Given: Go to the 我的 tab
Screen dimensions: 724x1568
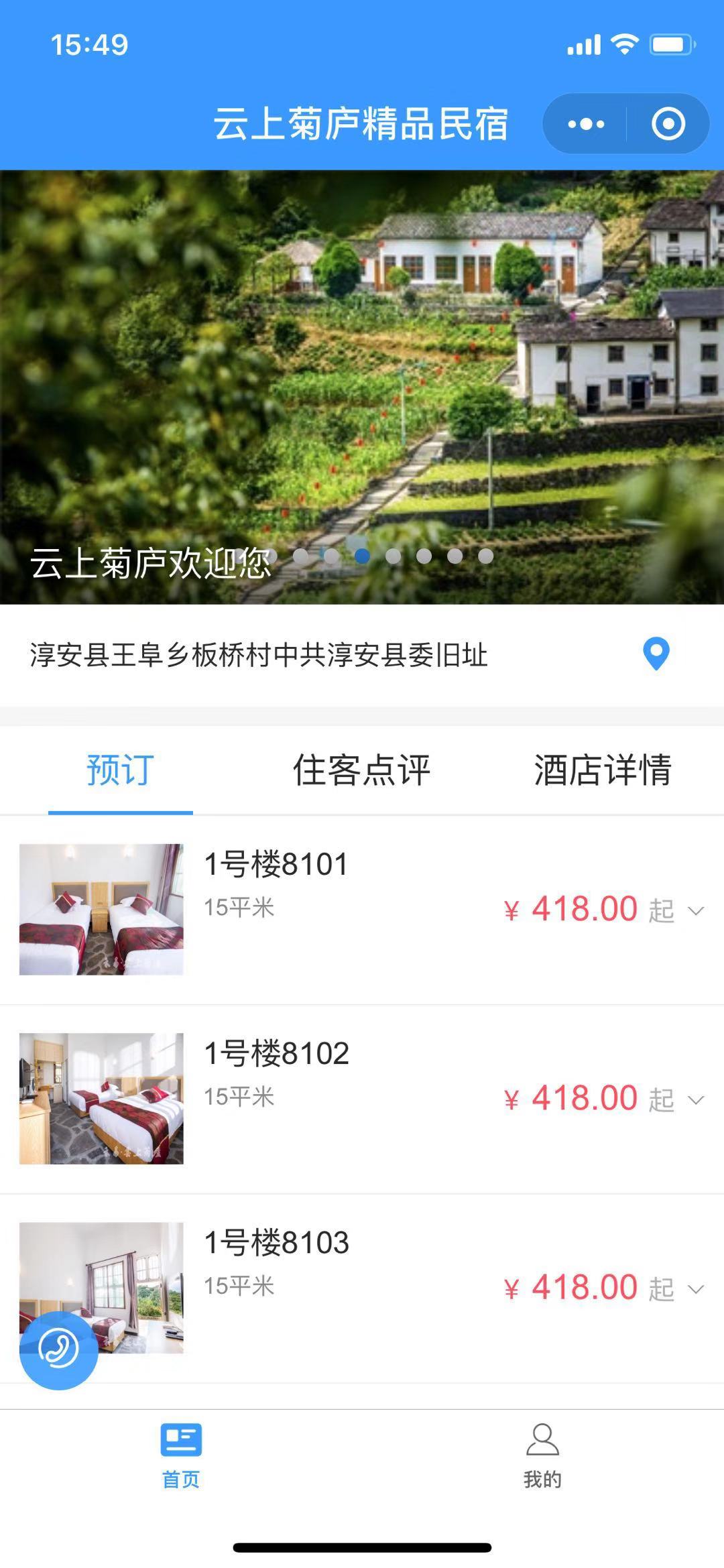Looking at the screenshot, I should click(542, 1456).
